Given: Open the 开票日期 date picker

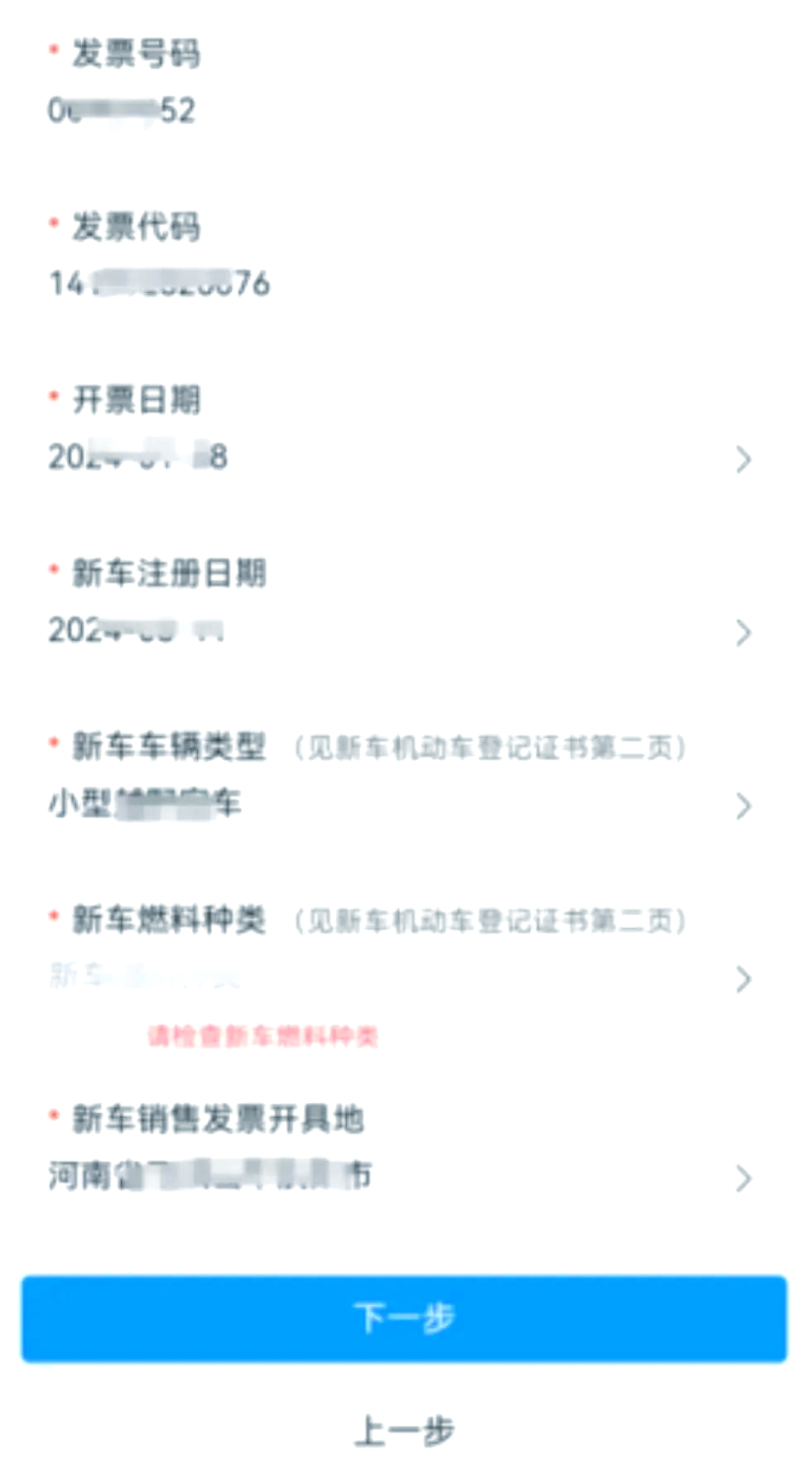Looking at the screenshot, I should coord(397,458).
